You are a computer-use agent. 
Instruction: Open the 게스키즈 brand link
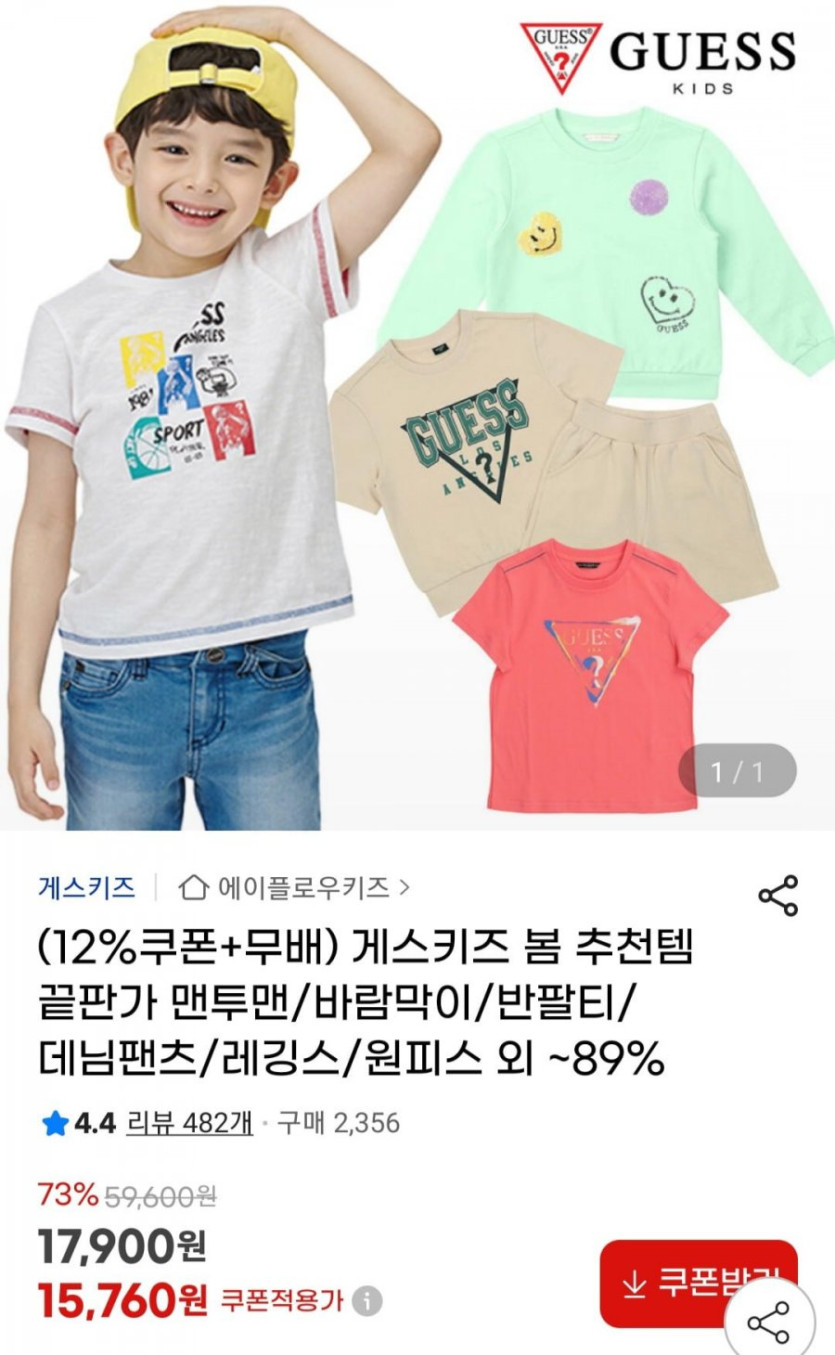point(87,887)
